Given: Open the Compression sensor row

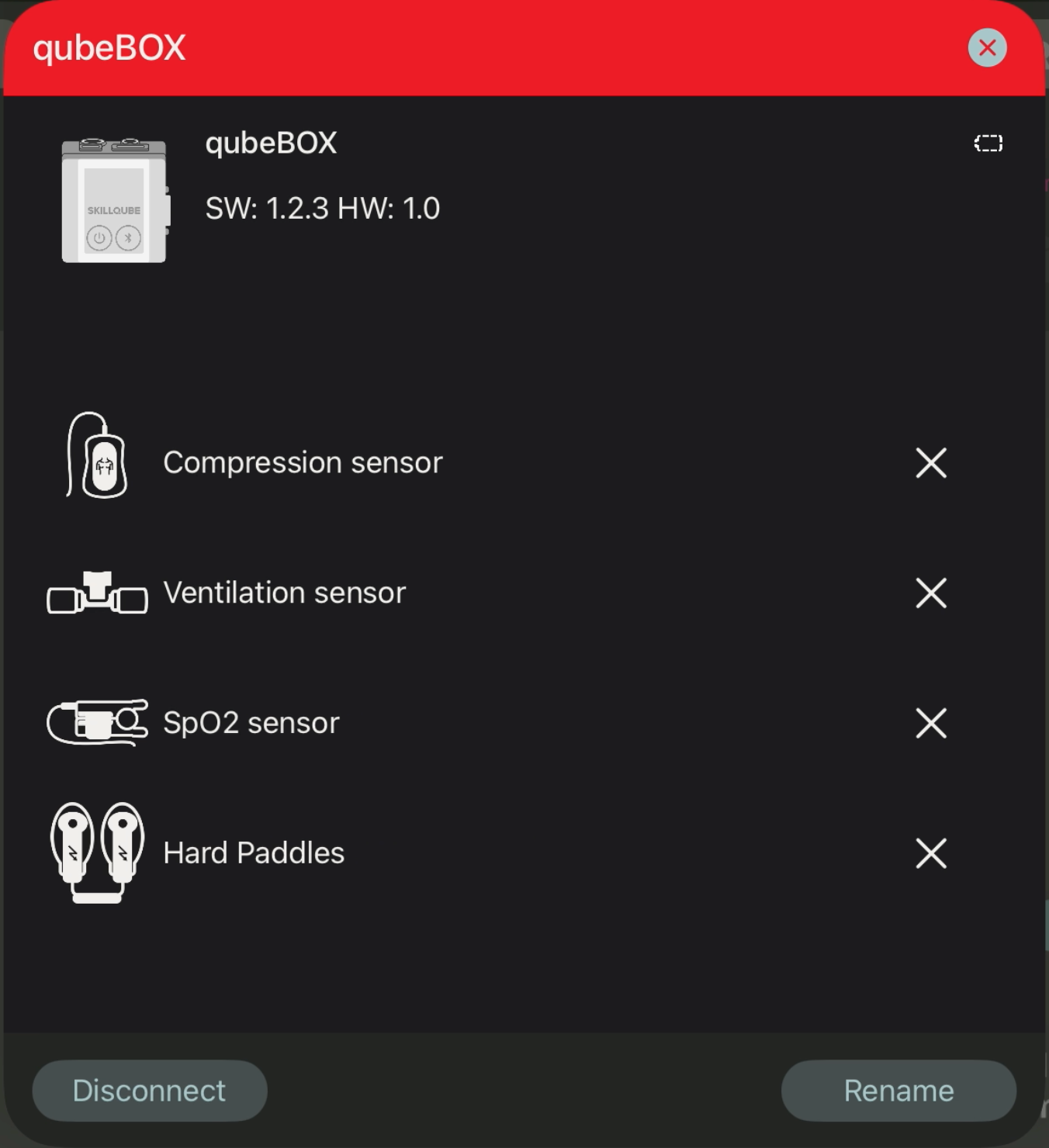Looking at the screenshot, I should point(524,462).
